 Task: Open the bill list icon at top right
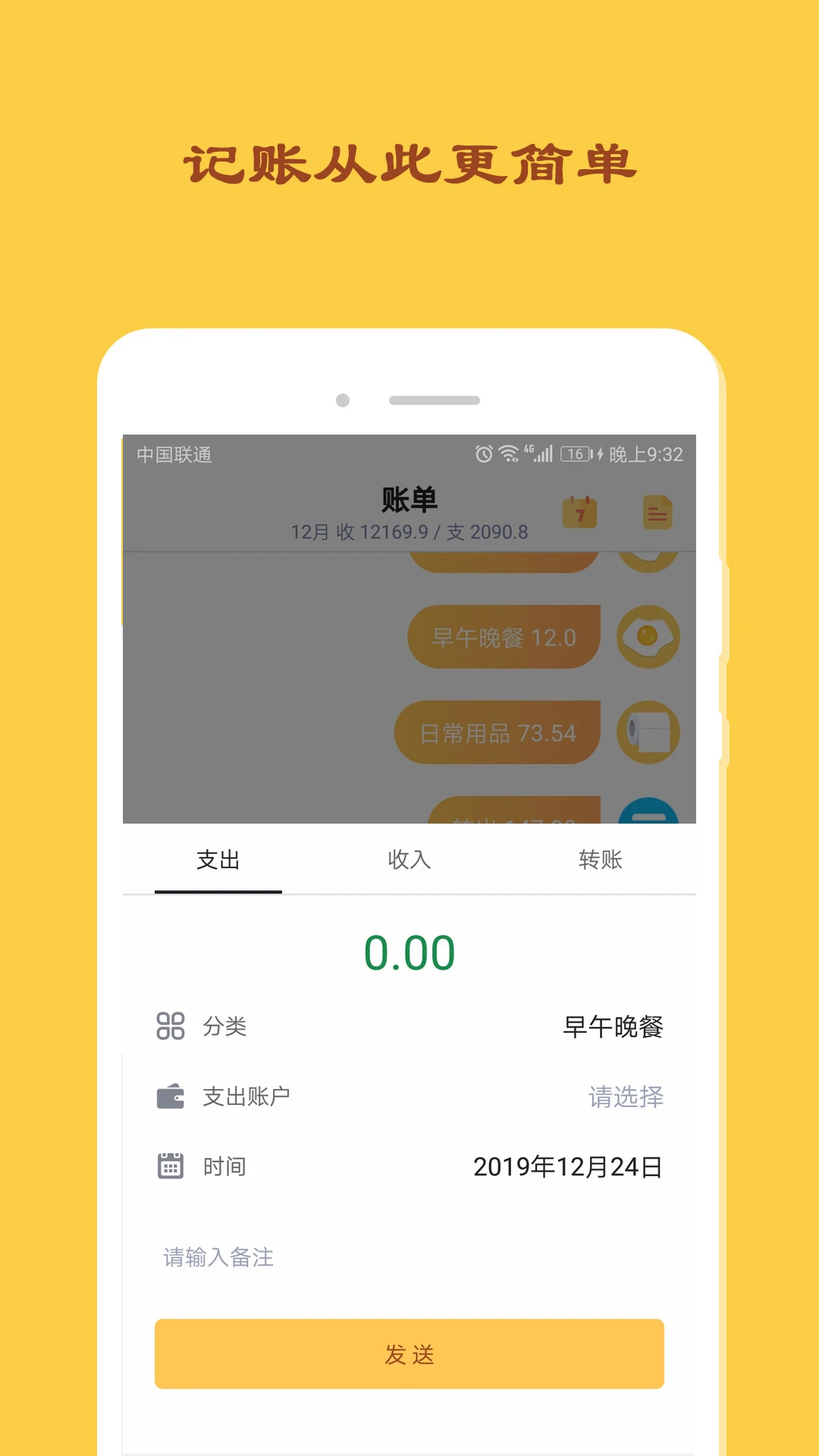pos(658,513)
